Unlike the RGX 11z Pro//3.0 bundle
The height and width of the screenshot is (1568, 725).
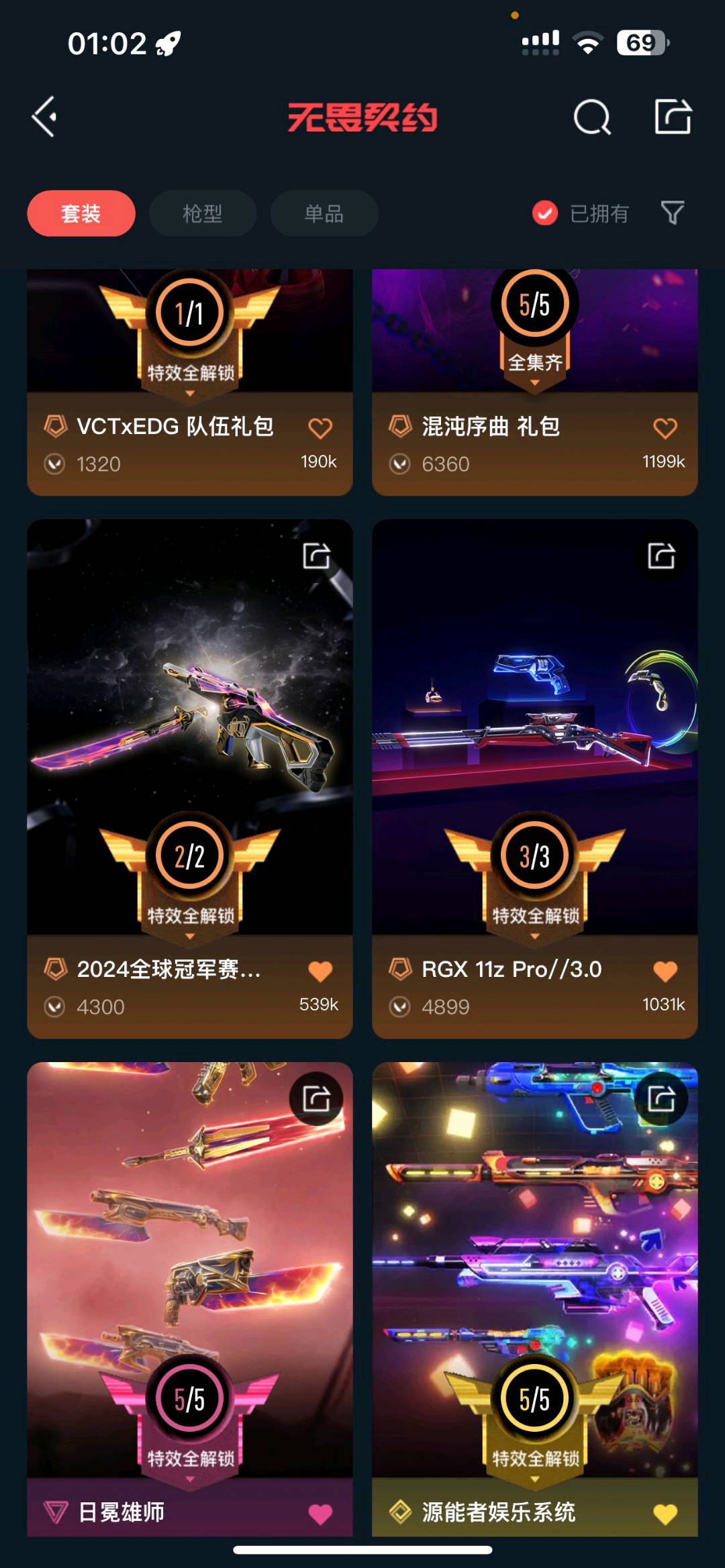click(665, 971)
